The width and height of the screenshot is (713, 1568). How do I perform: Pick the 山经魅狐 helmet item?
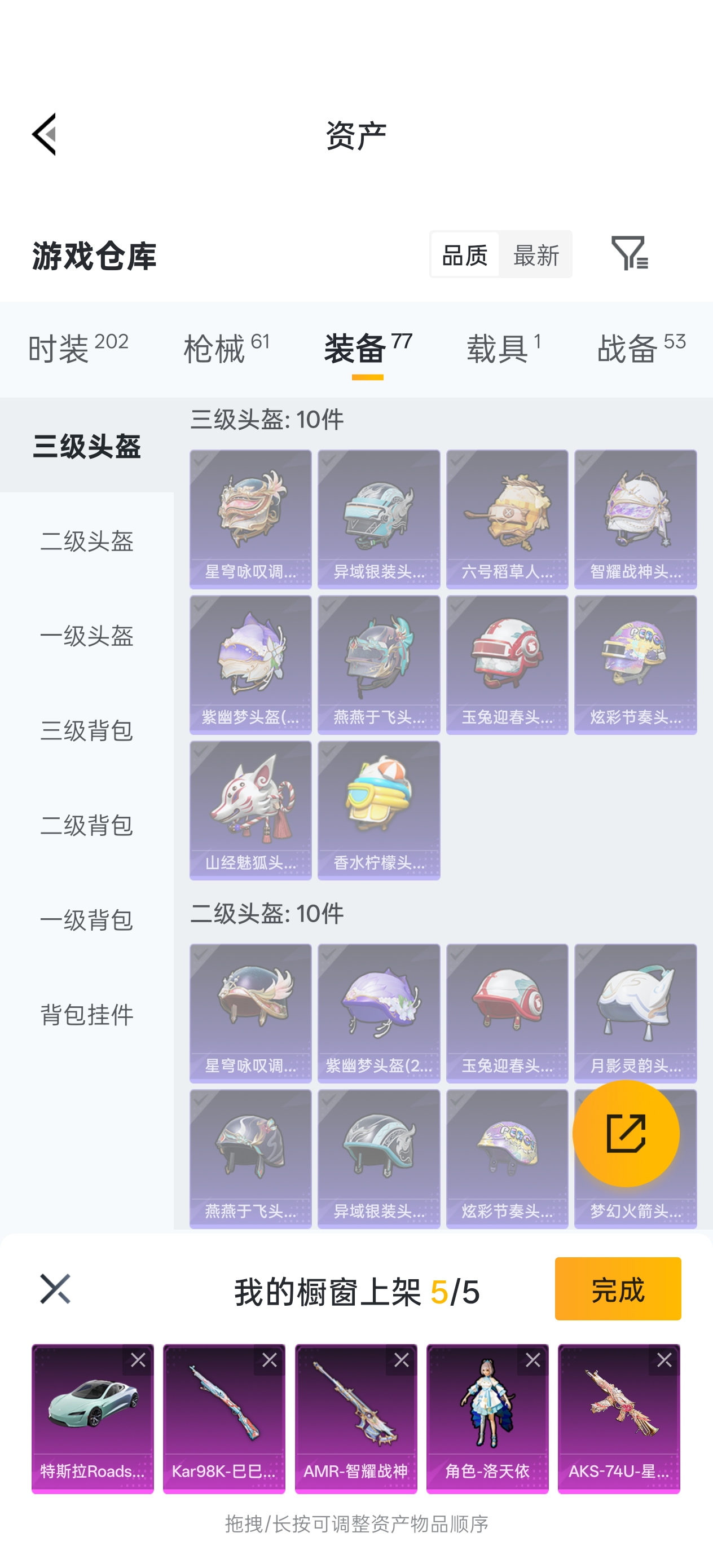[x=250, y=809]
